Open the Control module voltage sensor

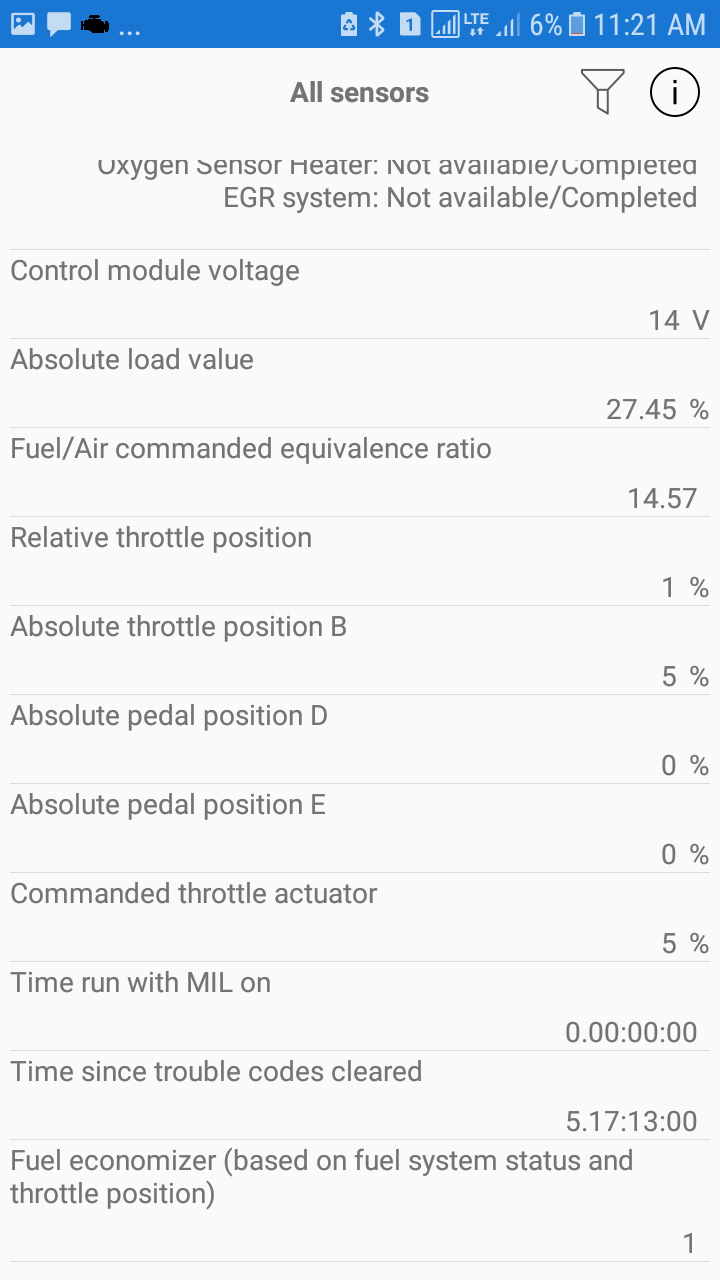click(x=360, y=294)
